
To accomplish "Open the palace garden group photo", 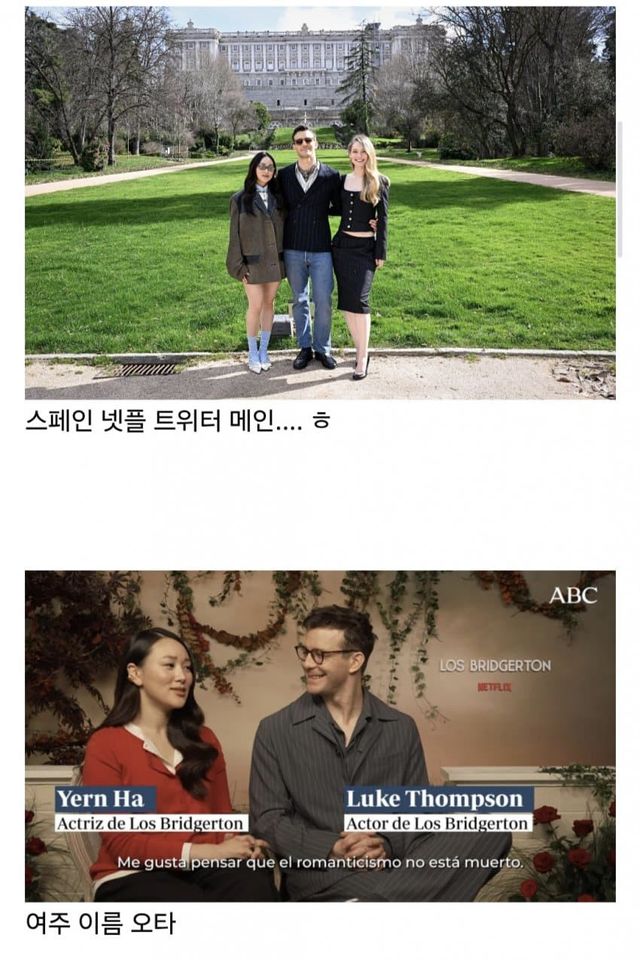I will (x=320, y=203).
